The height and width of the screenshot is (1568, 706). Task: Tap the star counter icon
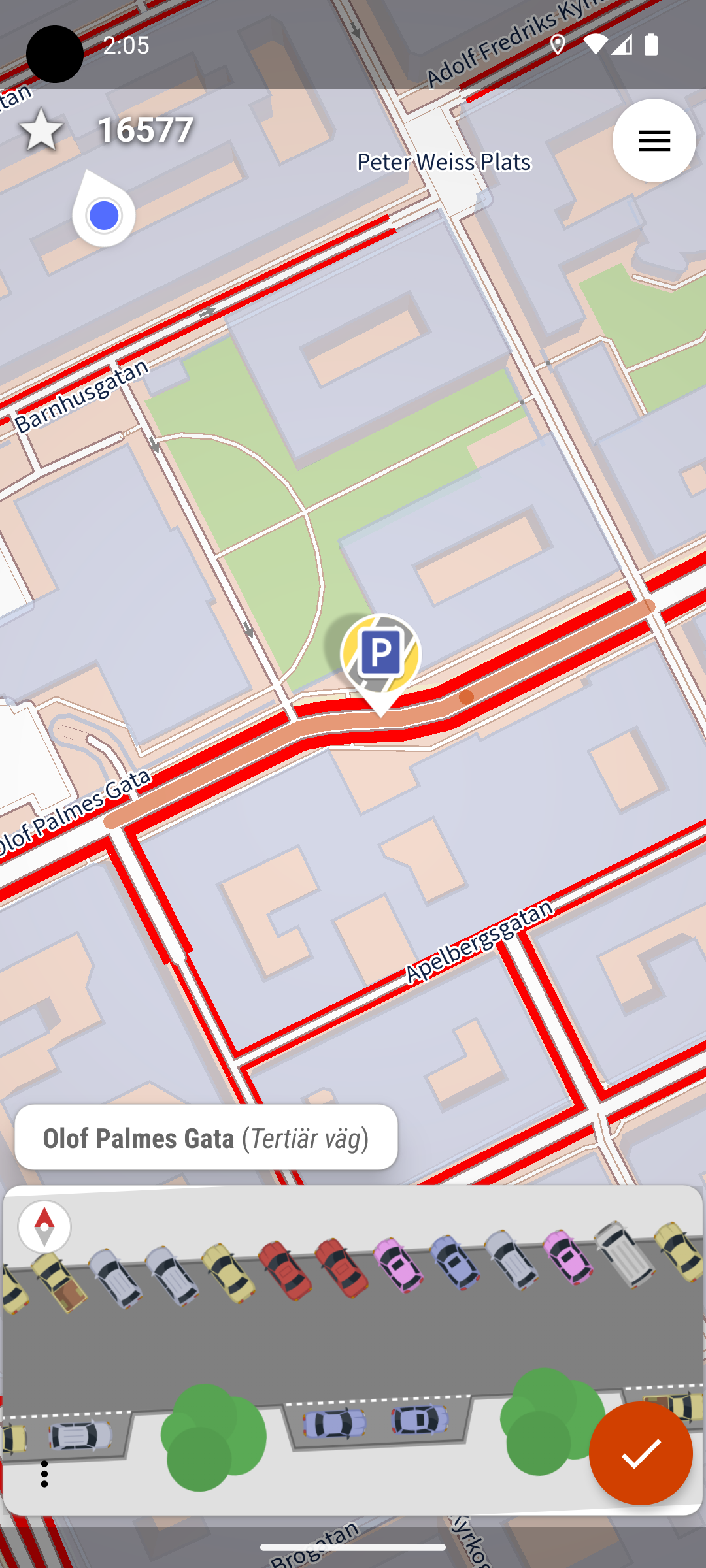point(41,129)
